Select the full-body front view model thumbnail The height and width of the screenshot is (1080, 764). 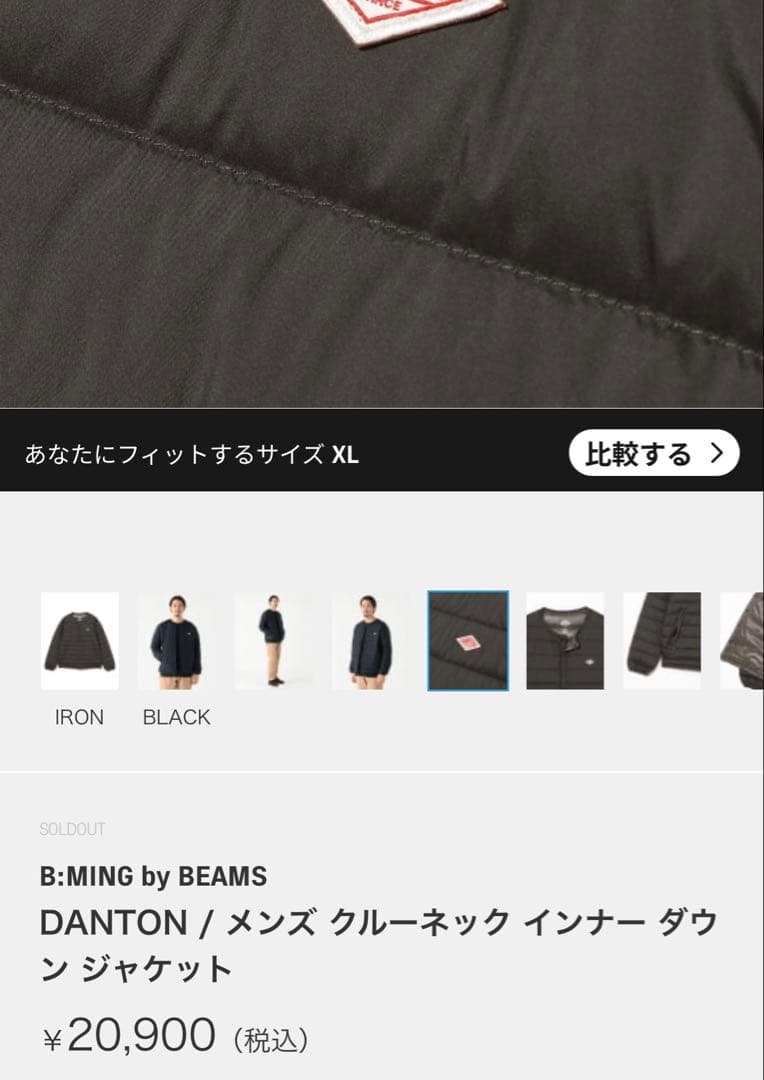tap(273, 639)
